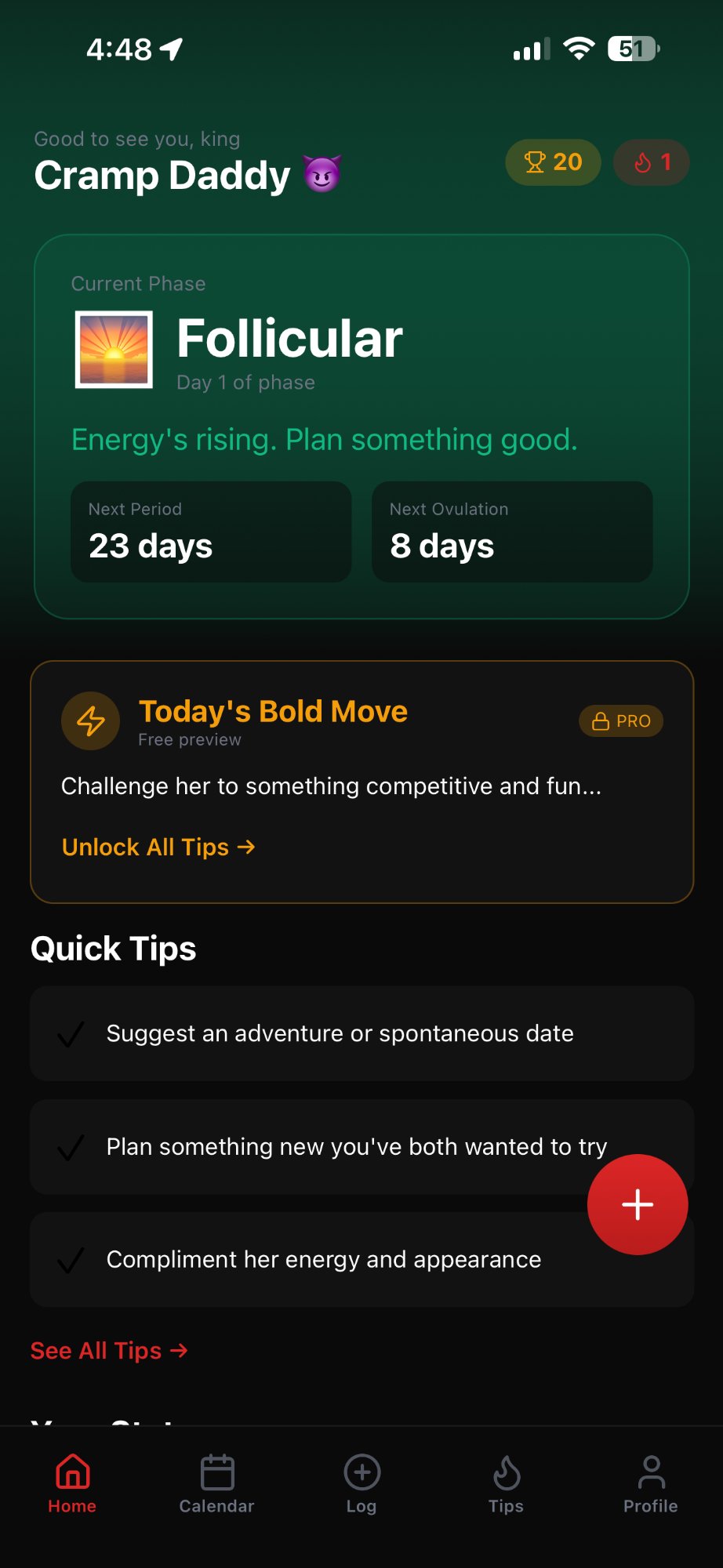This screenshot has width=723, height=1568.
Task: Go to the Tips tab
Action: click(x=506, y=1485)
